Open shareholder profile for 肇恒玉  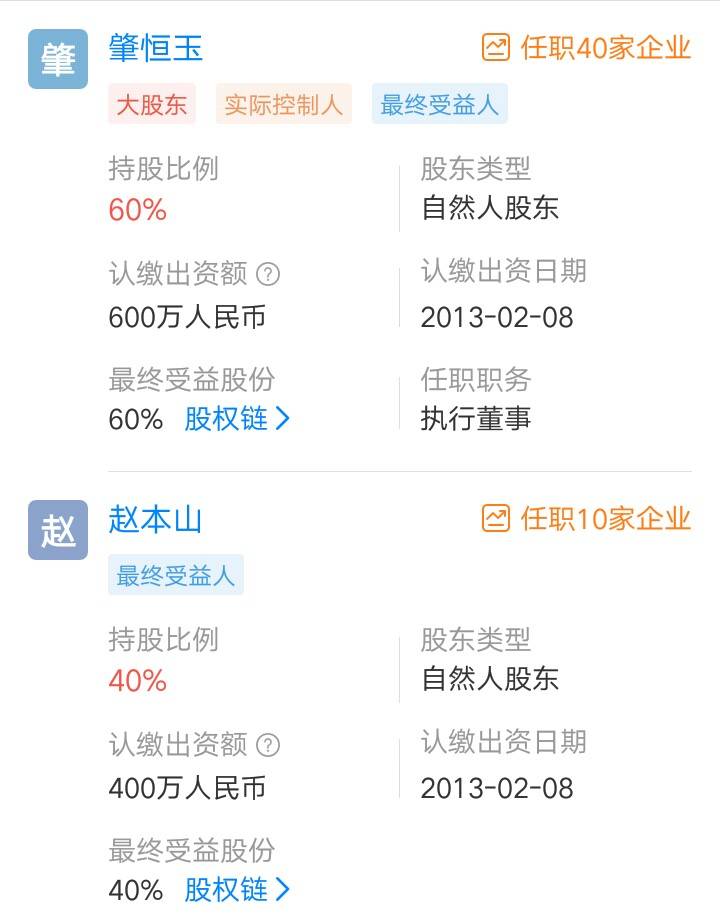point(156,48)
